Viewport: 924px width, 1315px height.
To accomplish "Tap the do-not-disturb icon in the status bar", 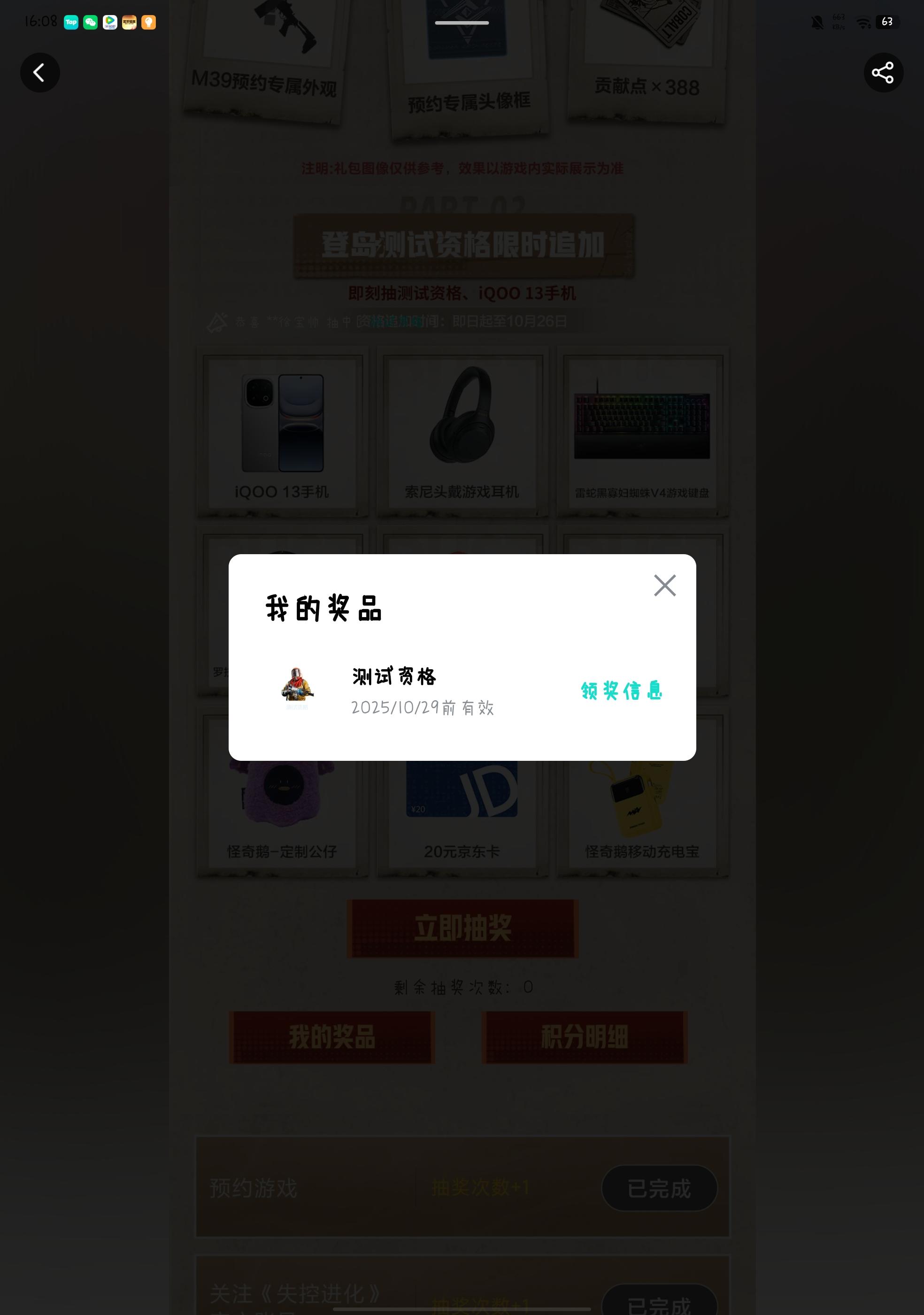I will tap(817, 21).
